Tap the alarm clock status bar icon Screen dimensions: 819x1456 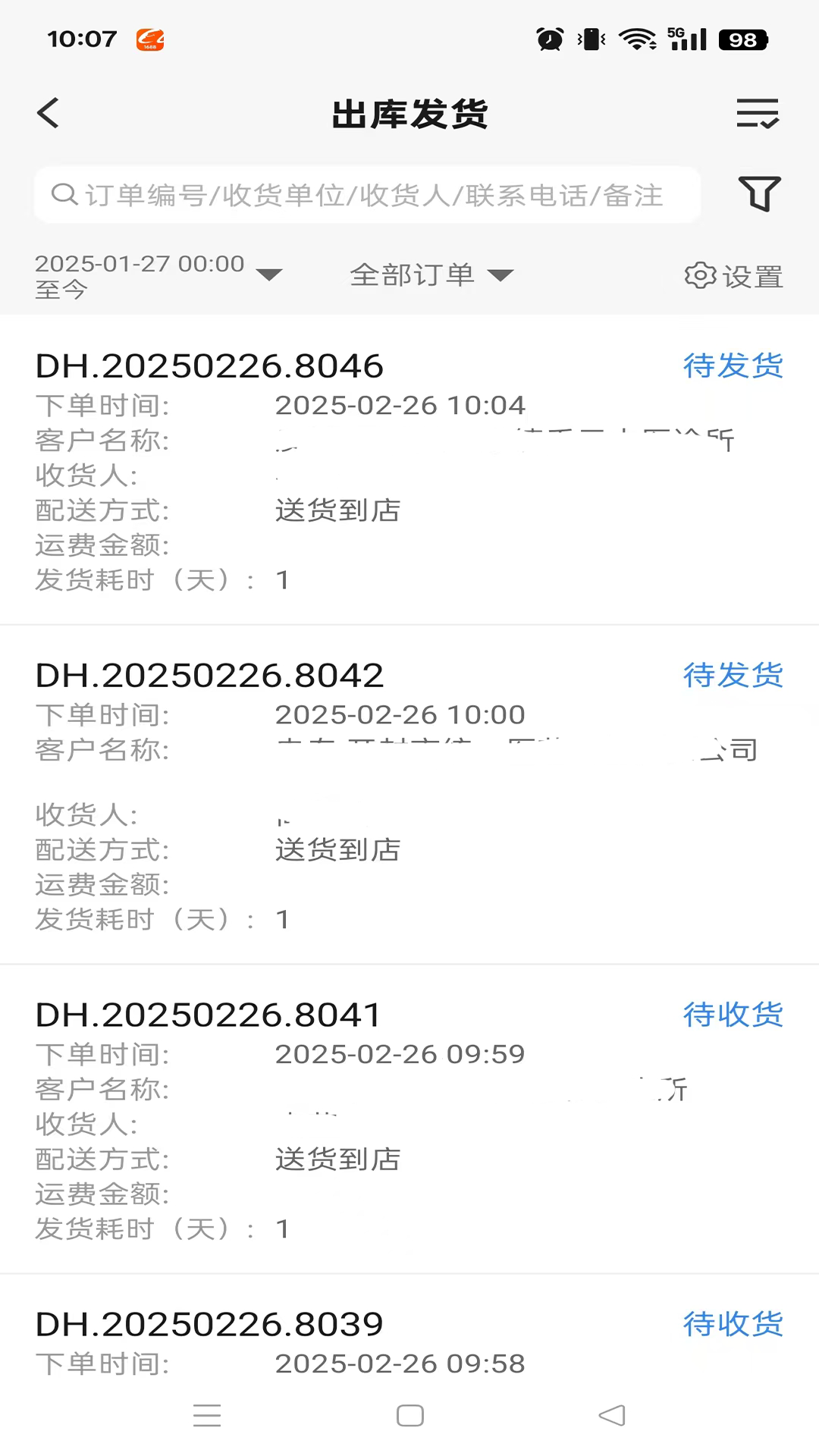pos(551,39)
